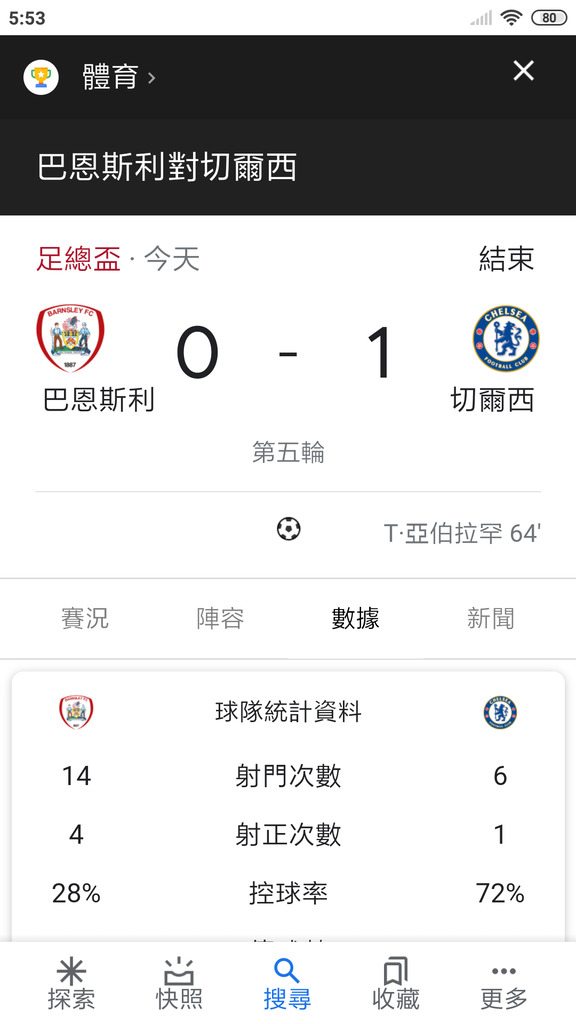
Task: Open the 足總盃 competition link
Action: click(x=78, y=259)
